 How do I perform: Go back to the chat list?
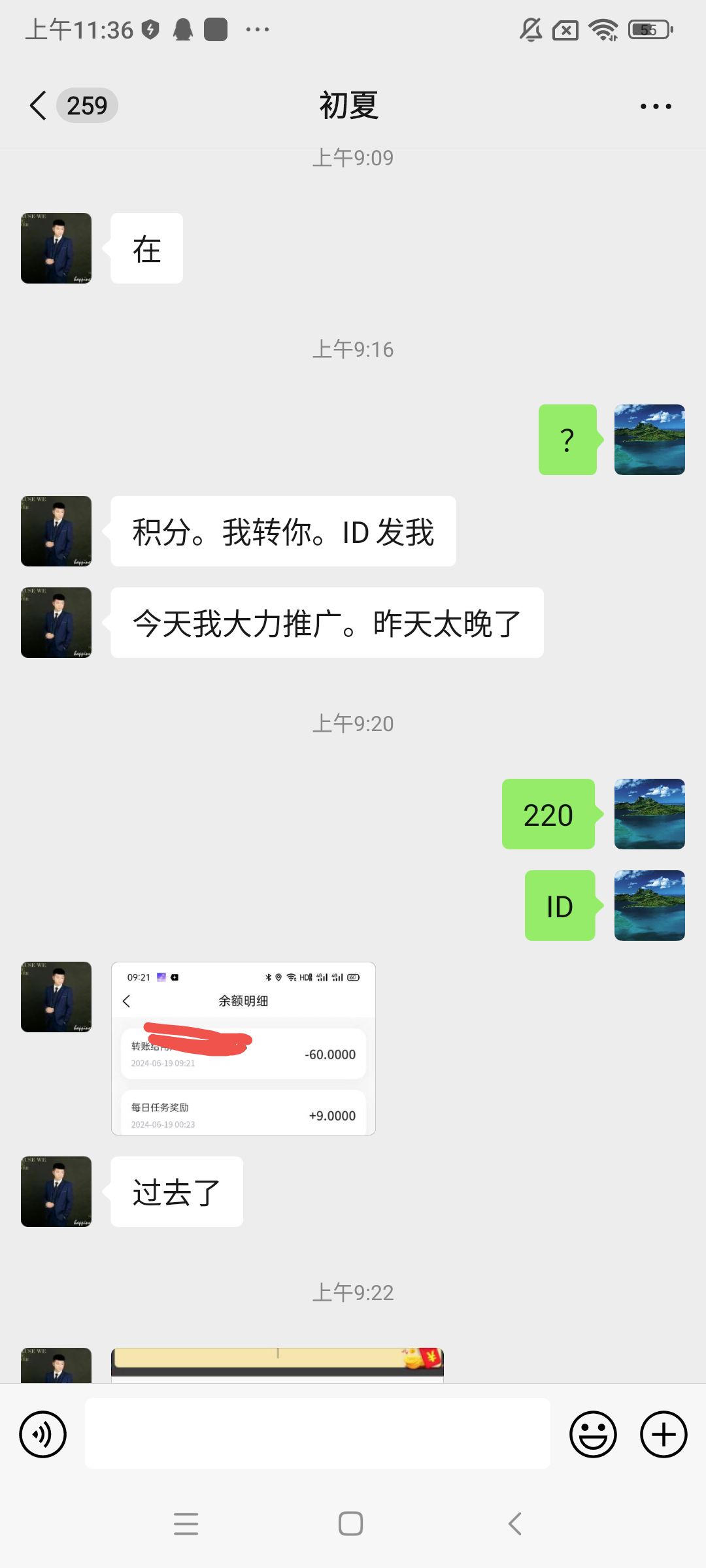(39, 105)
